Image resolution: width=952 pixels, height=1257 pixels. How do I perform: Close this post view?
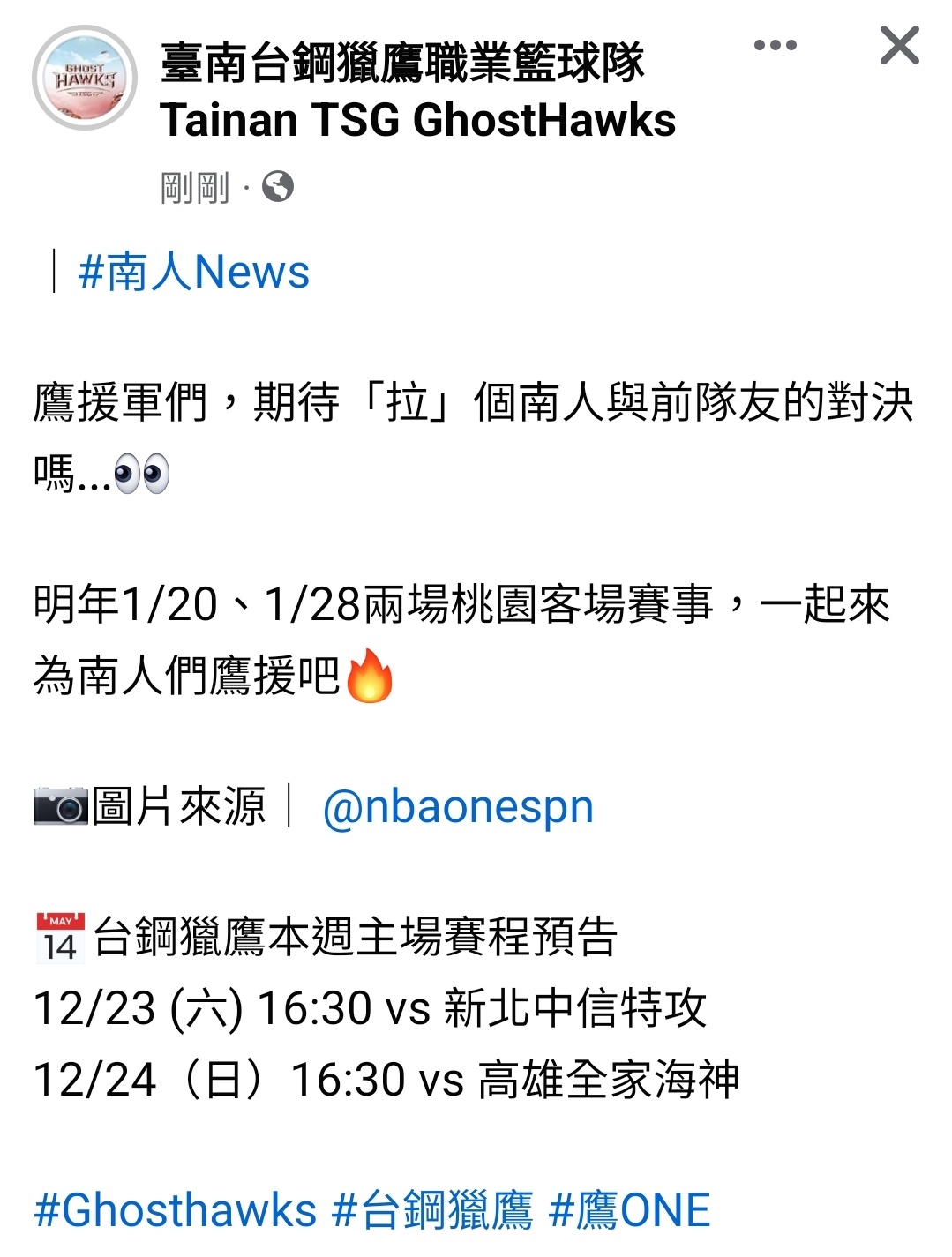pos(899,45)
